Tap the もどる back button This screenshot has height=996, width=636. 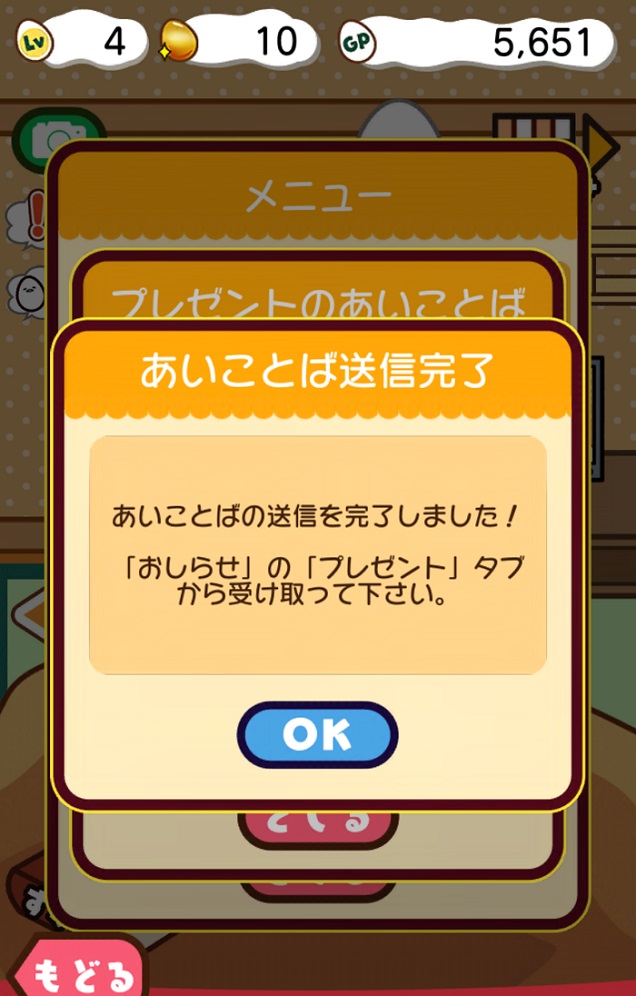coord(80,972)
